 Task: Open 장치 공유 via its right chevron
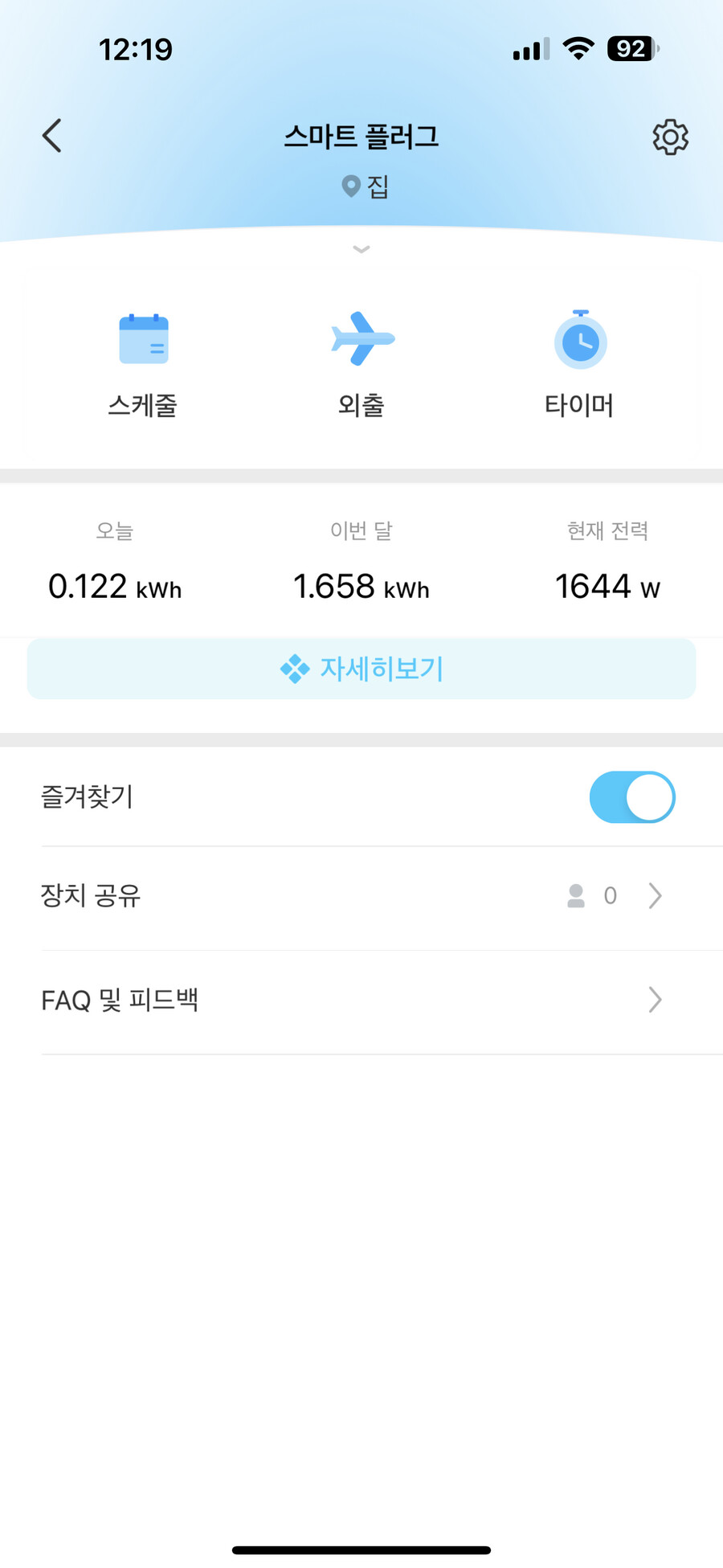pyautogui.click(x=654, y=896)
